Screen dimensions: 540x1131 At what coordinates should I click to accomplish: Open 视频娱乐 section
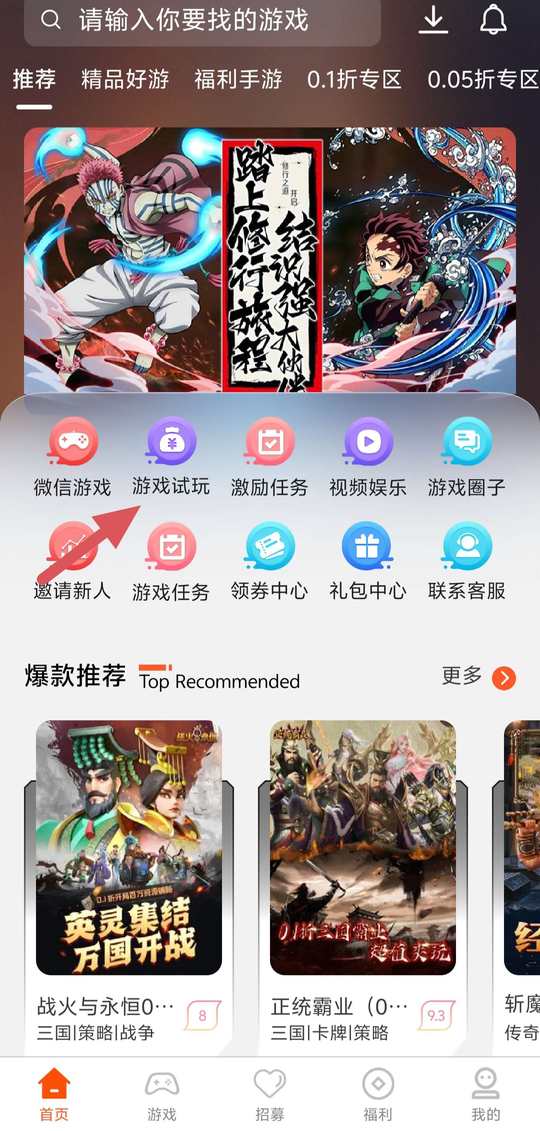[x=368, y=458]
